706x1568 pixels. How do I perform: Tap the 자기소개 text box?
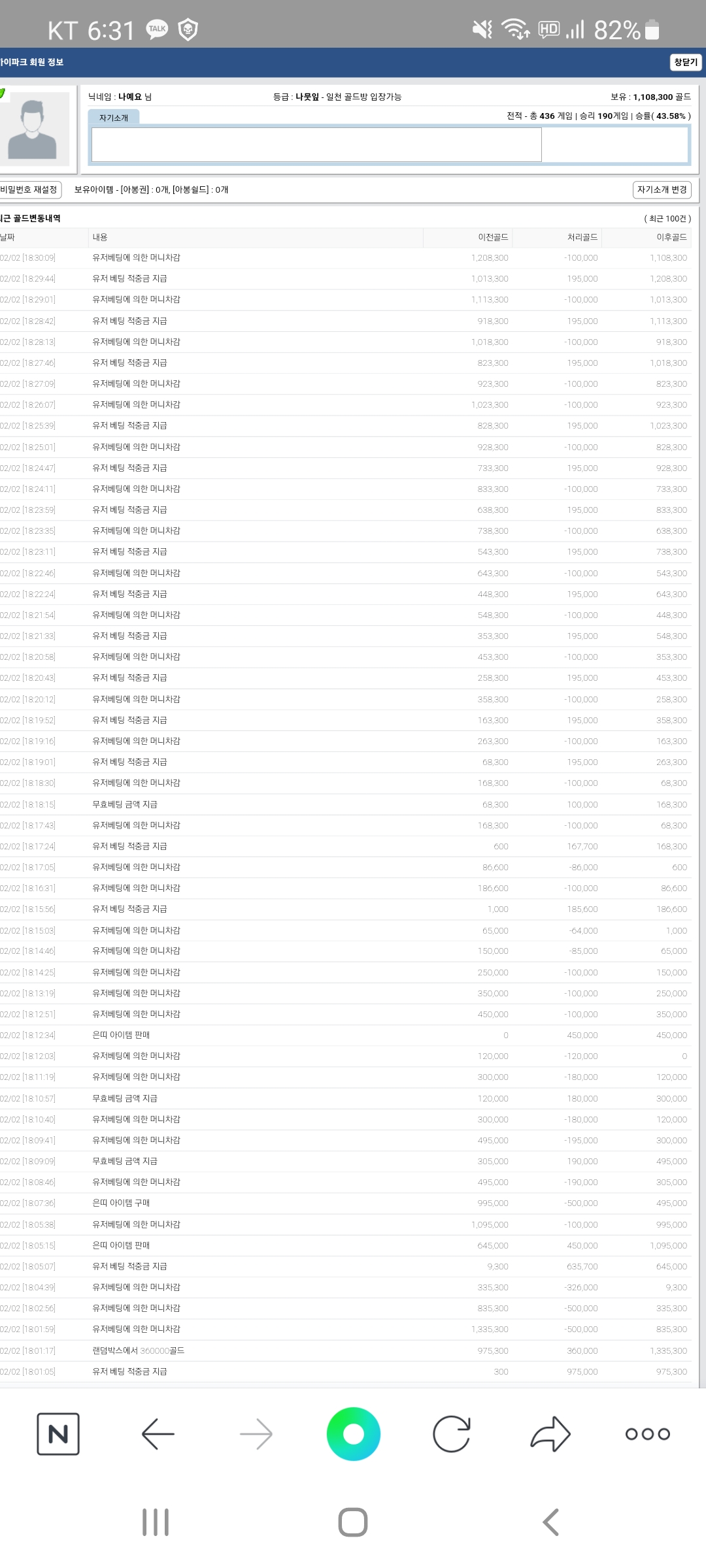316,144
